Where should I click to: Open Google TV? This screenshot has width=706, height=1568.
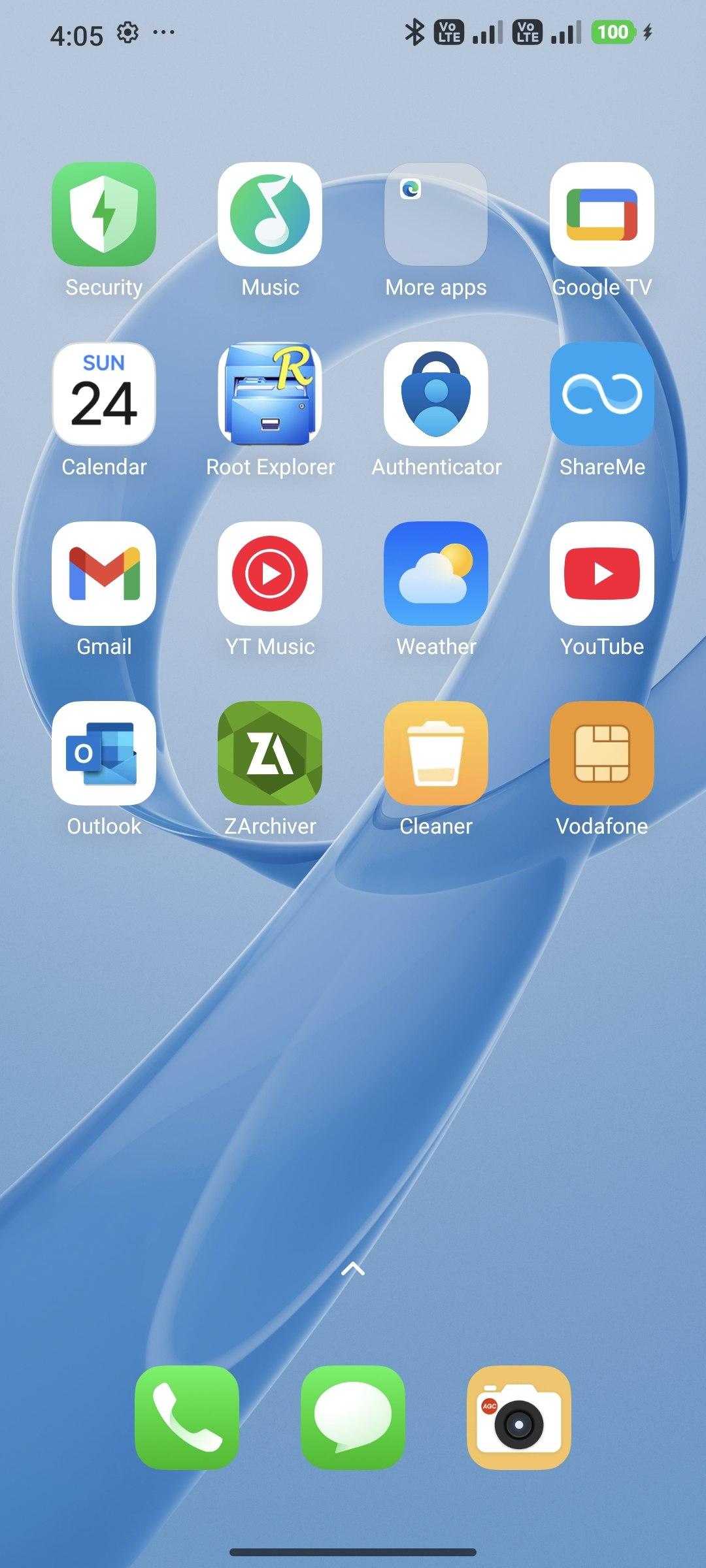(x=602, y=214)
